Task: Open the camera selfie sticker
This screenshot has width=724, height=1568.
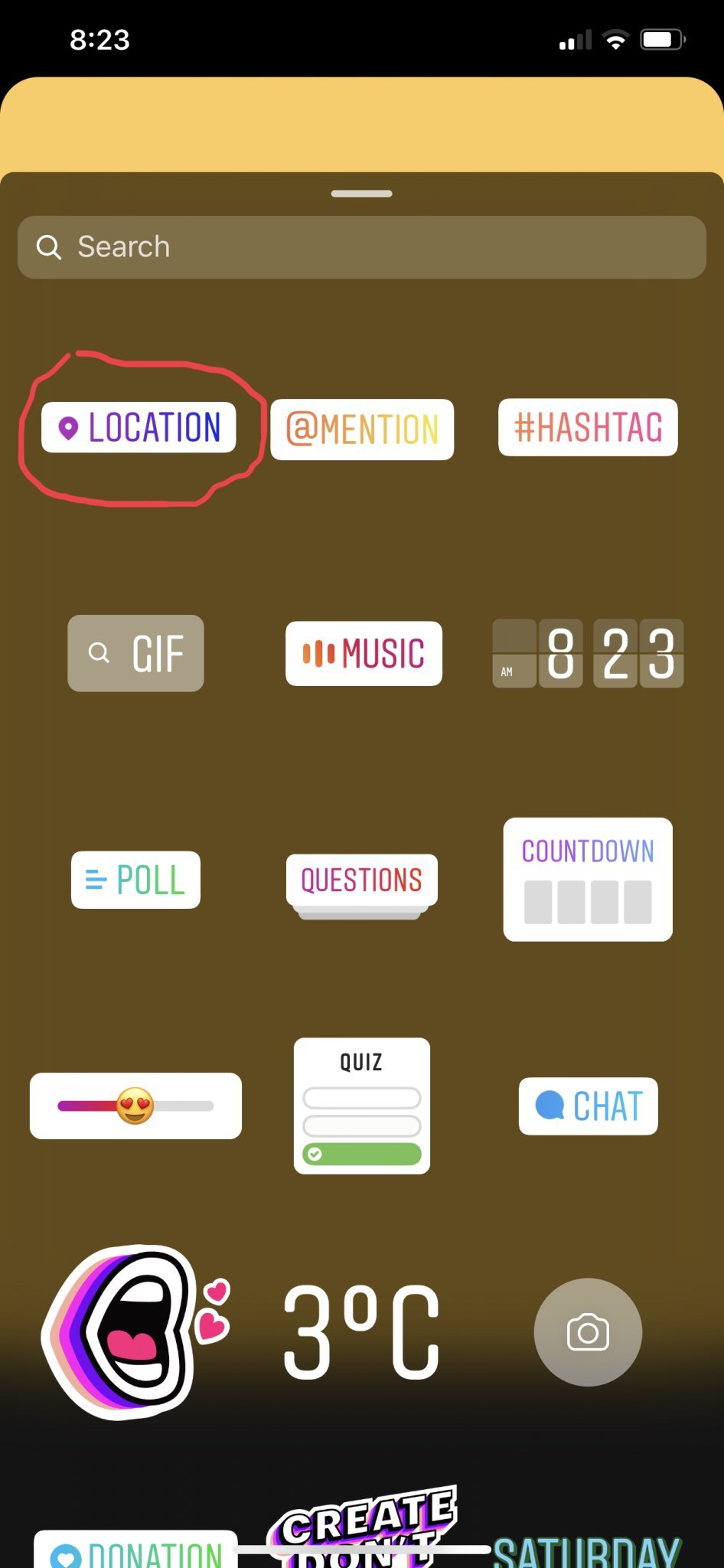Action: (x=588, y=1332)
